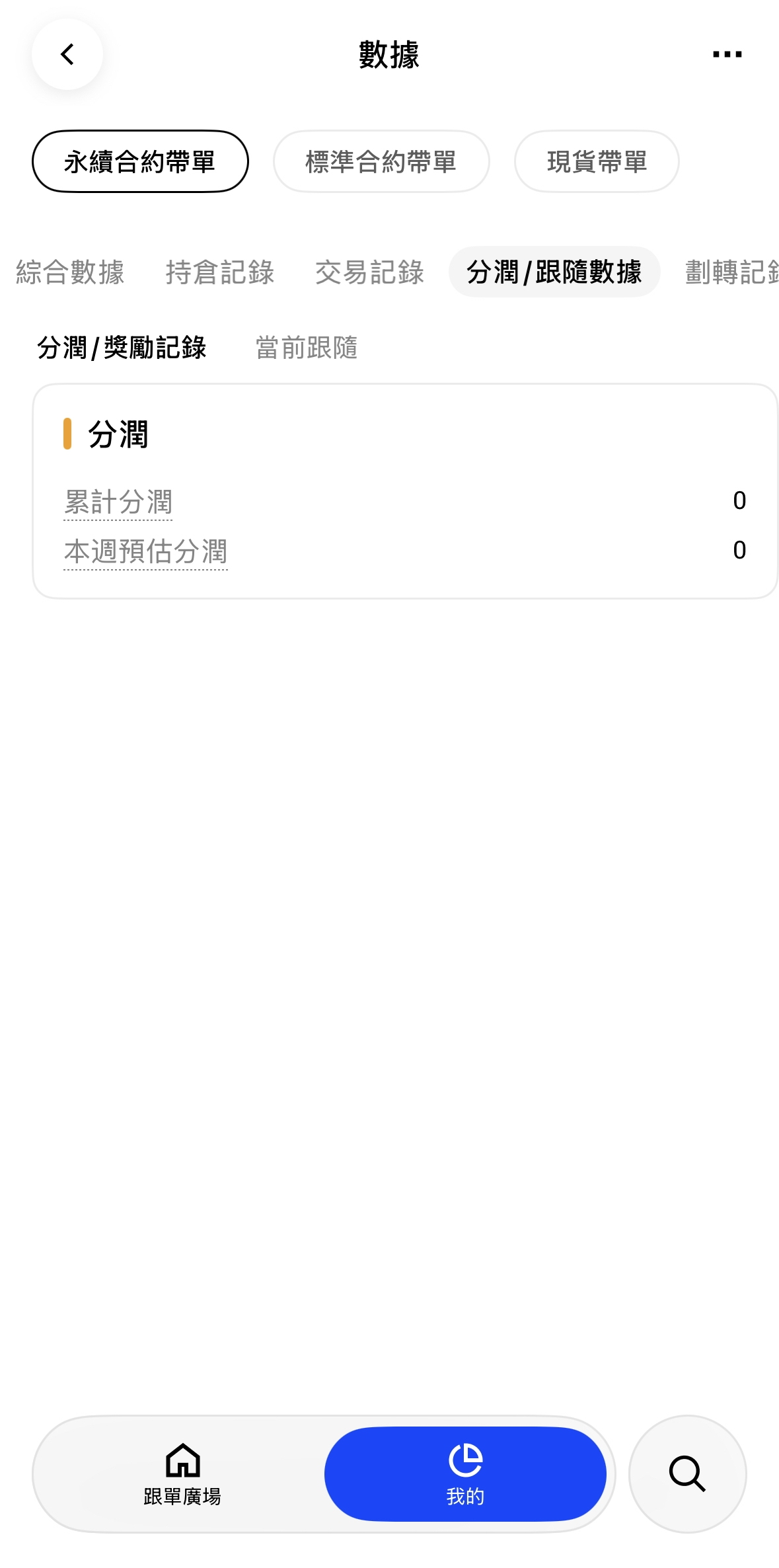Open the 持倉記錄 tab
The width and height of the screenshot is (779, 1568).
pyautogui.click(x=220, y=272)
